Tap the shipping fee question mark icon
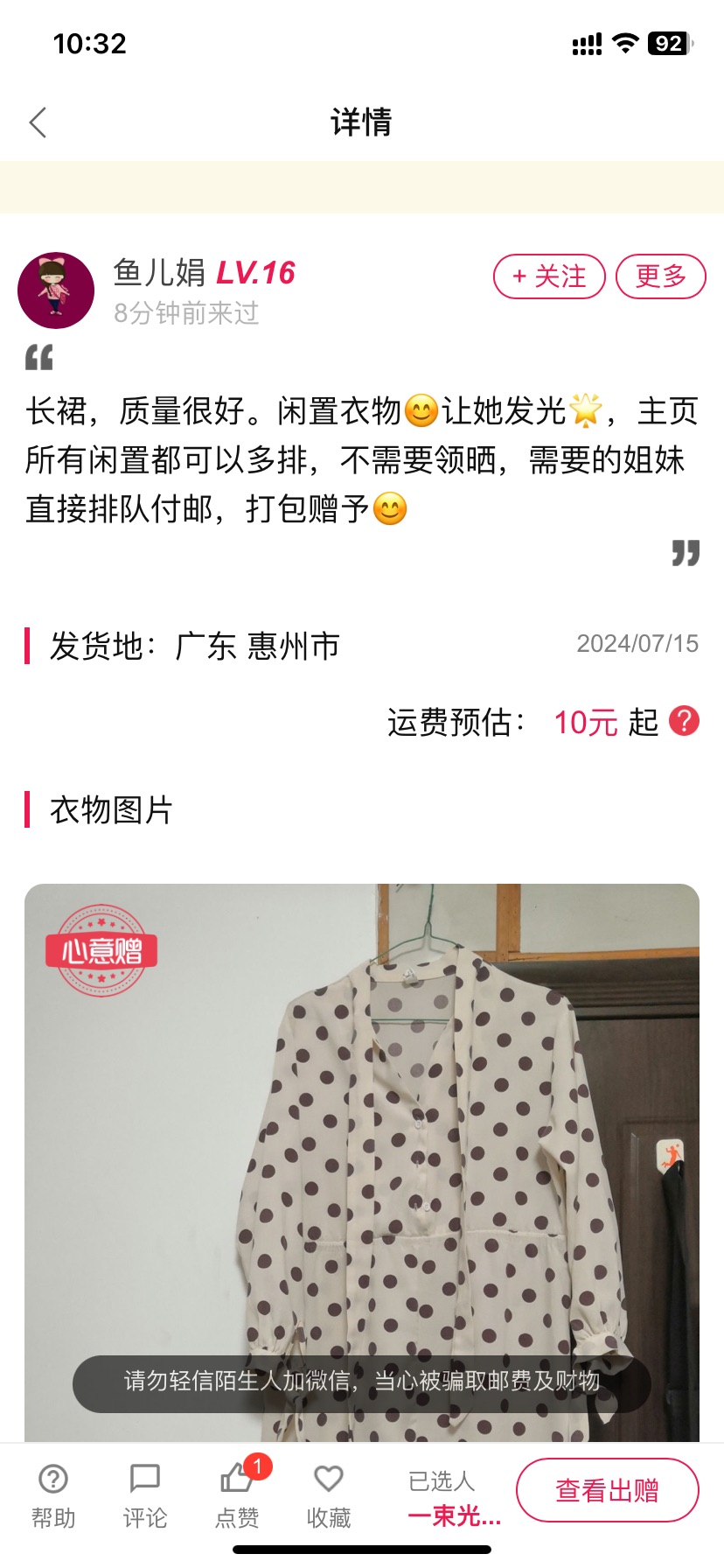 pyautogui.click(x=684, y=721)
